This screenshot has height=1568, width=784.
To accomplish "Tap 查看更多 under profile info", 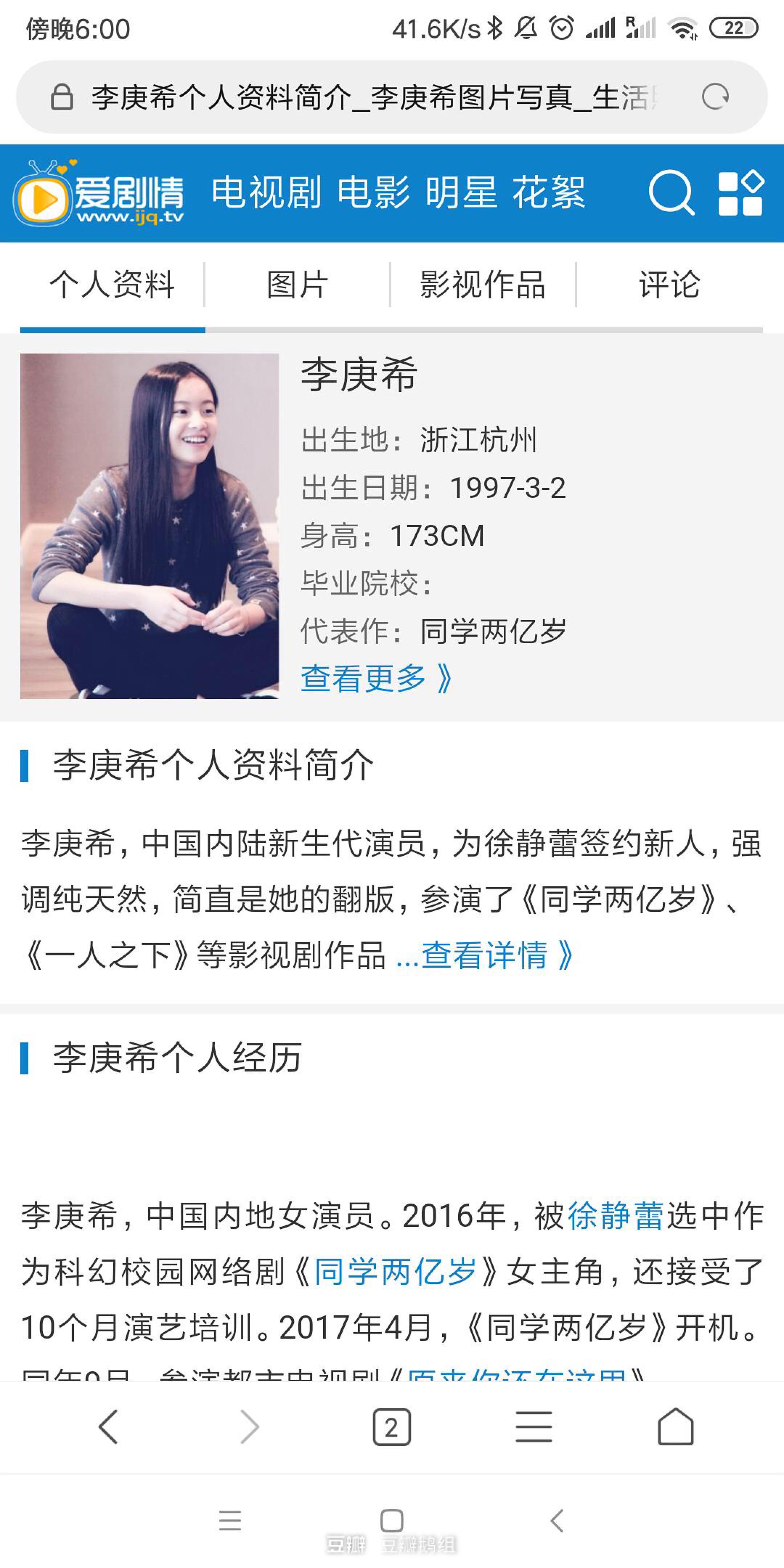I will coord(376,678).
